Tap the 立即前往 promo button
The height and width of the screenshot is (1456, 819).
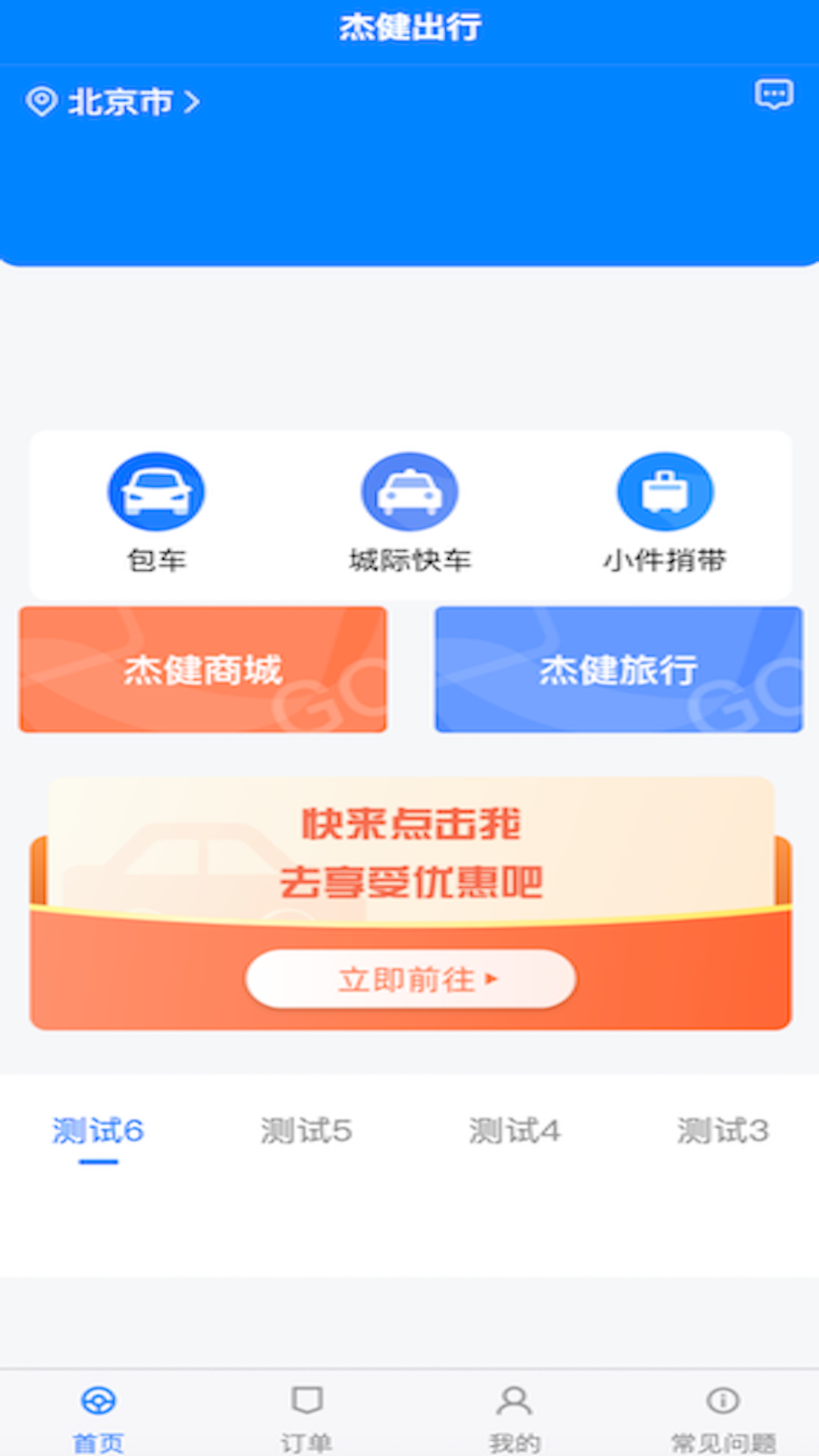click(409, 979)
